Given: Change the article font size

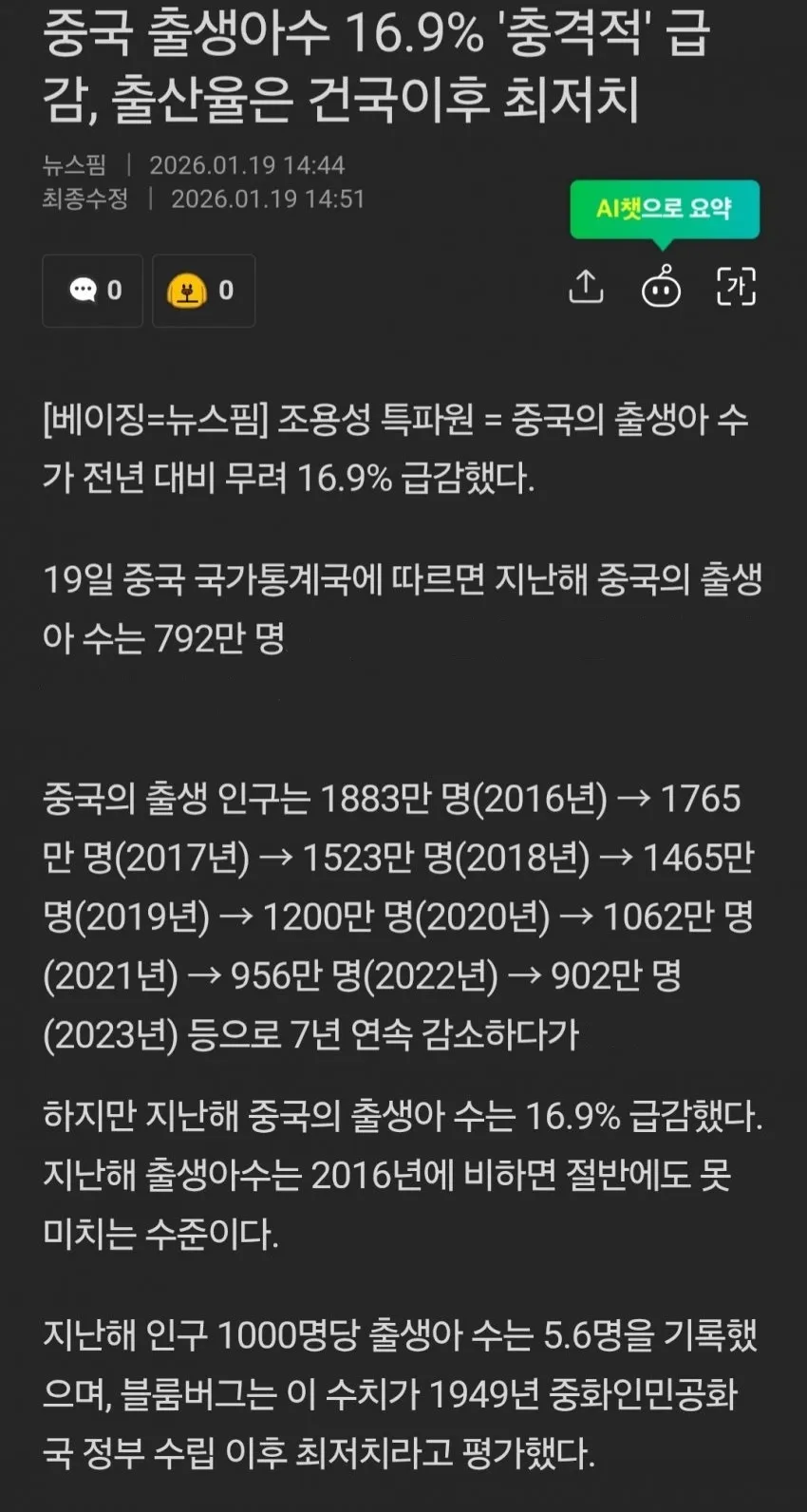Looking at the screenshot, I should 736,287.
